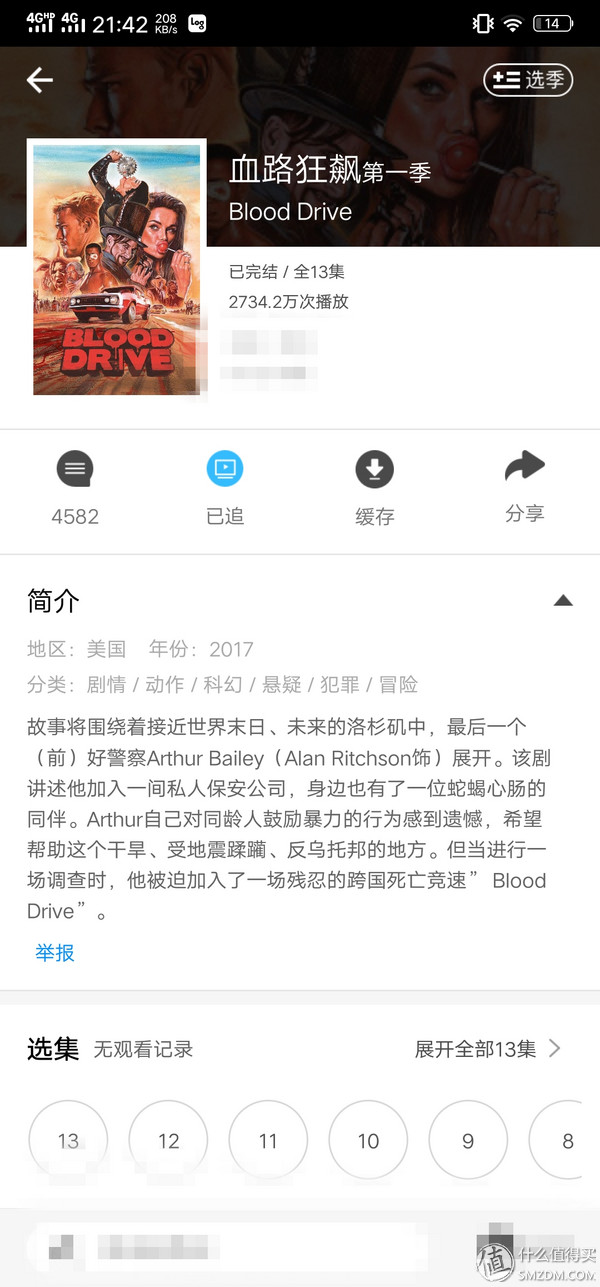Viewport: 600px width, 1287px height.
Task: Tap 缓存 to download episodes
Action: [375, 488]
